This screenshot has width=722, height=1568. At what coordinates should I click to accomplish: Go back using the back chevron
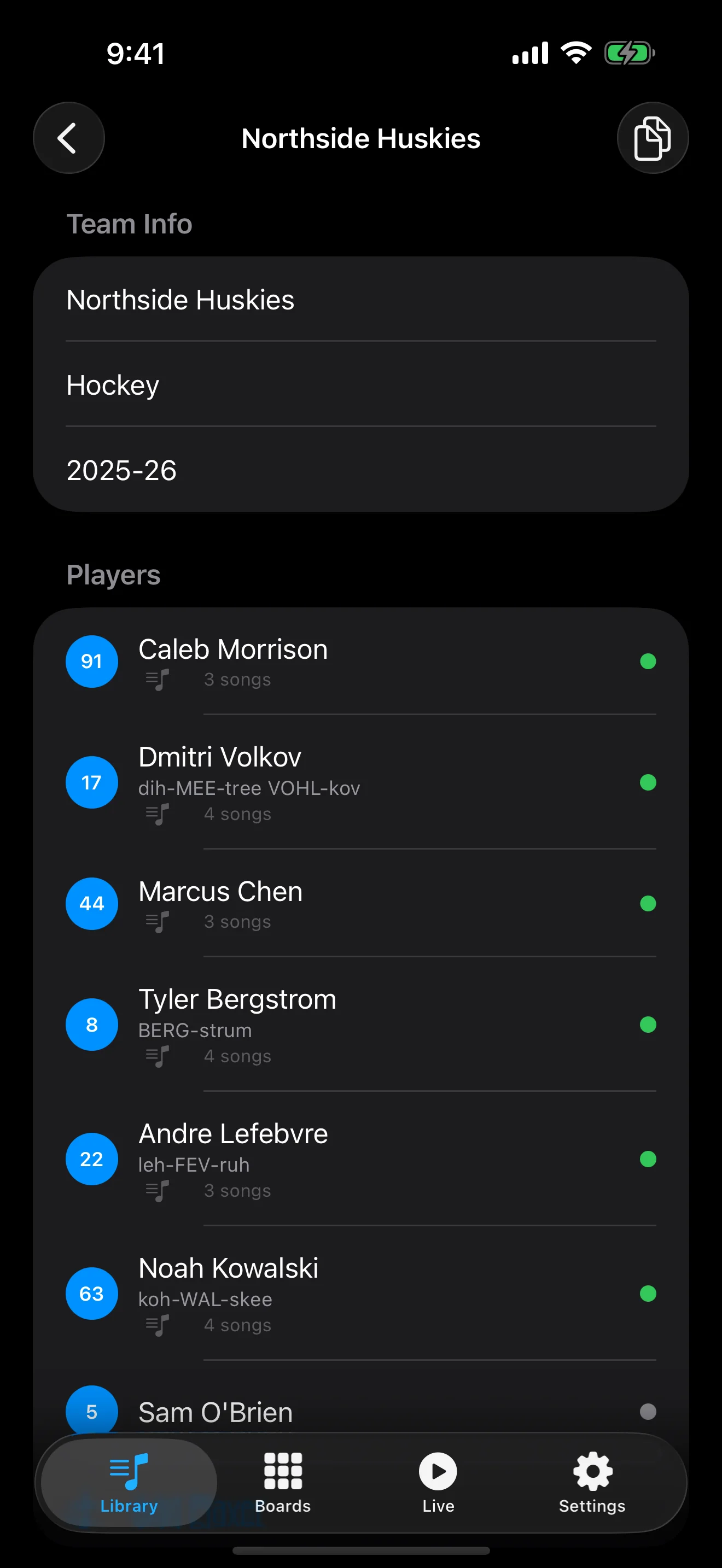point(69,138)
